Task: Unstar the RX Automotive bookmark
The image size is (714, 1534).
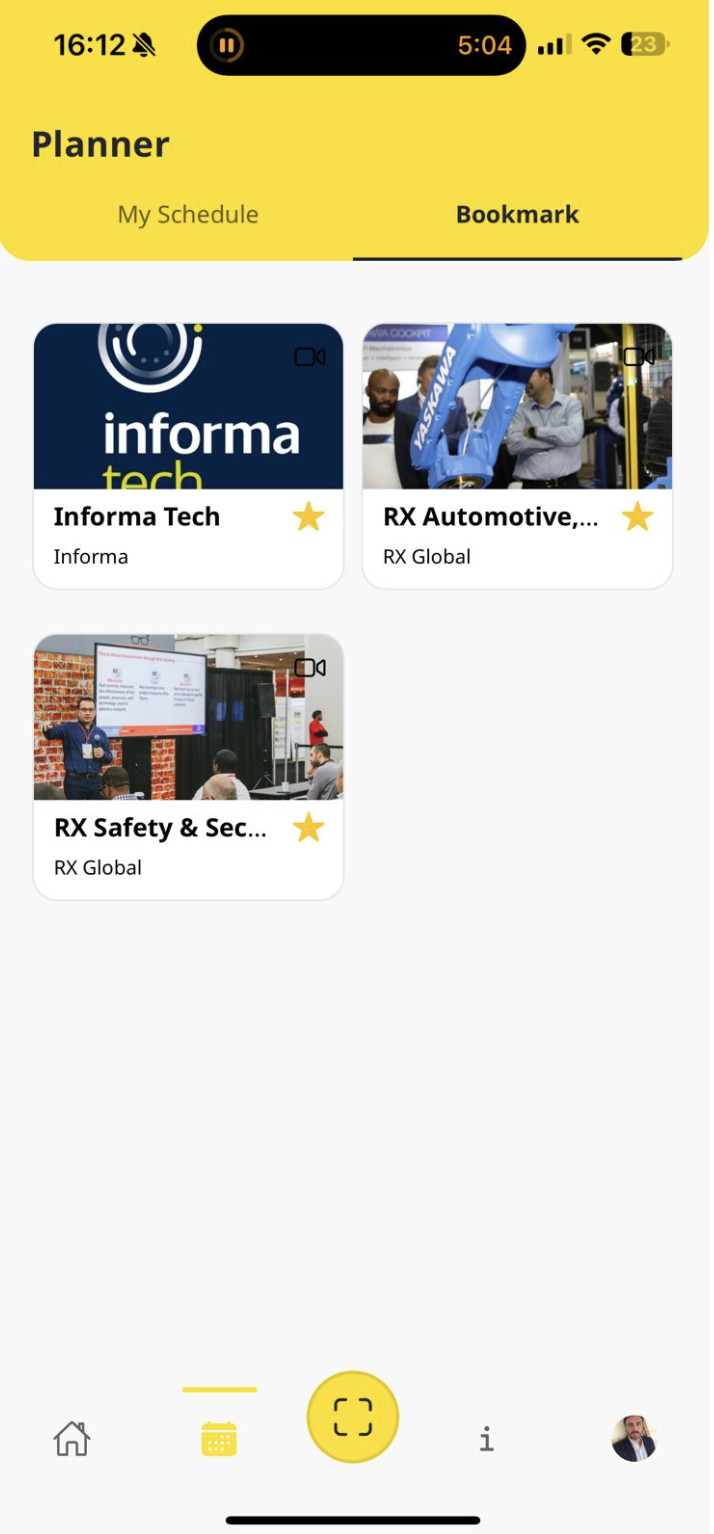Action: (637, 517)
